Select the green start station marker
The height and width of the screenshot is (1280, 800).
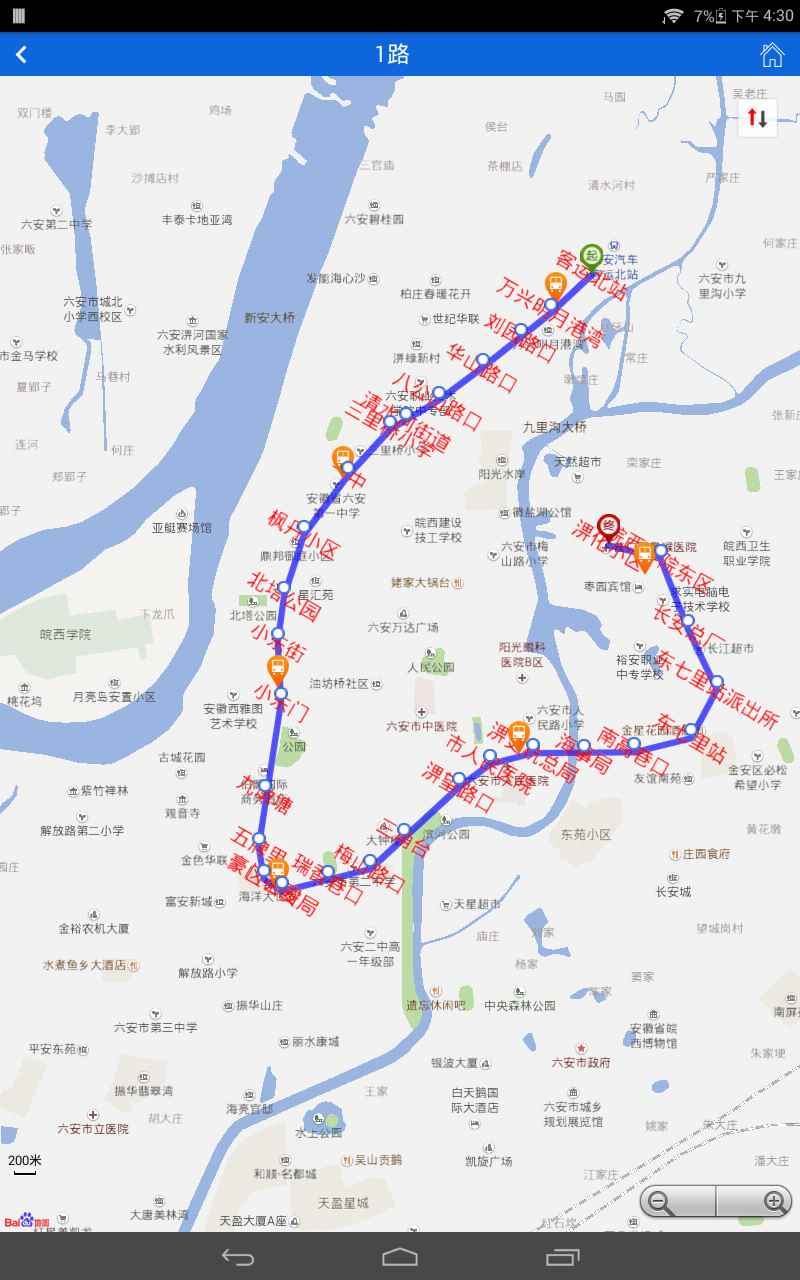pyautogui.click(x=591, y=258)
